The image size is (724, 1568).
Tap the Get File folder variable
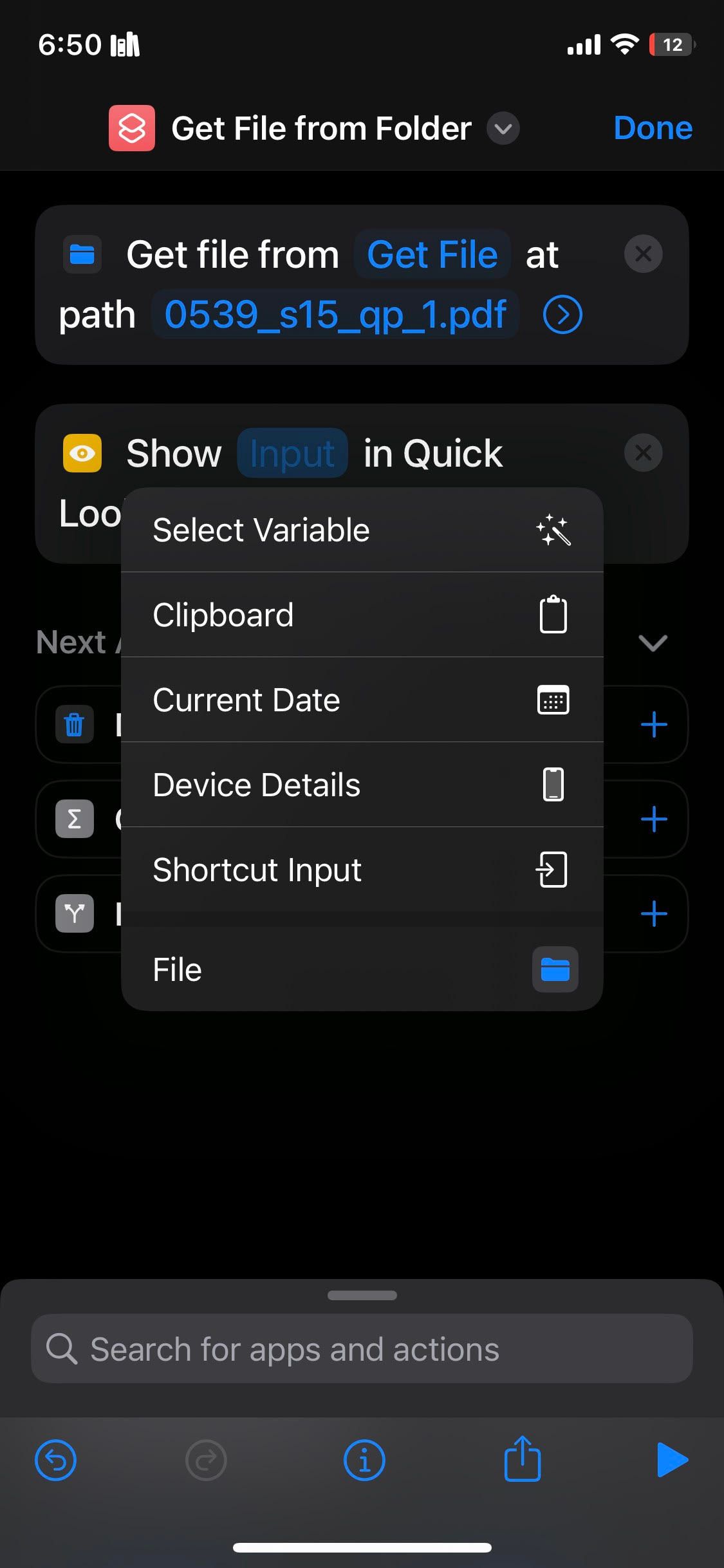[432, 255]
